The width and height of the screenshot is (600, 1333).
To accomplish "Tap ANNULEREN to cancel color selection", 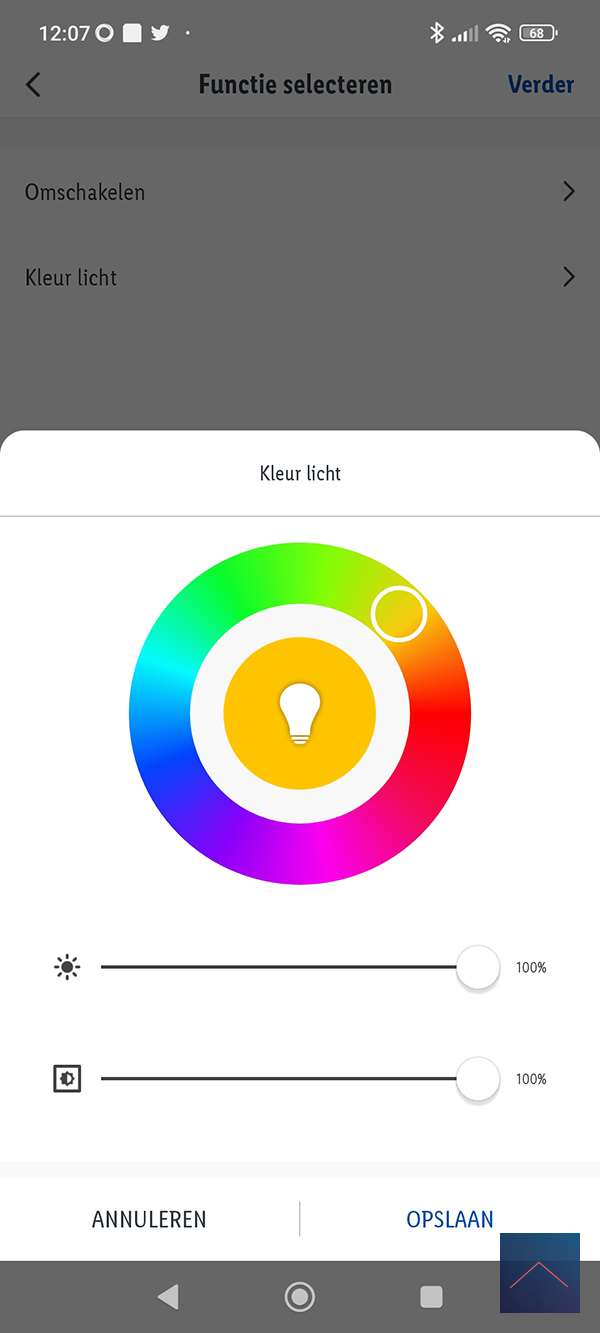I will (x=149, y=1219).
